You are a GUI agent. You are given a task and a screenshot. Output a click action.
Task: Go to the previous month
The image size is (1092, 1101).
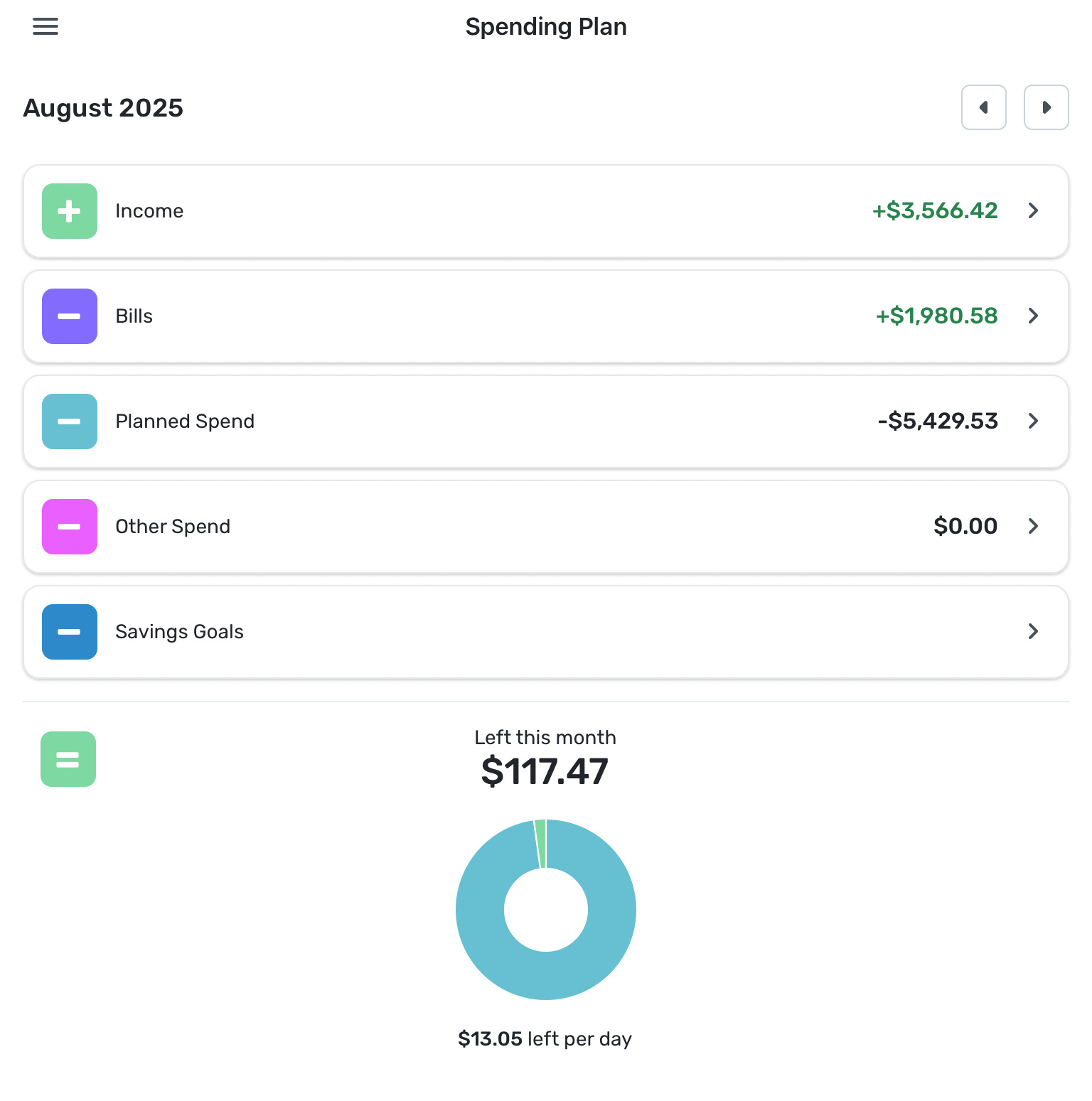983,107
